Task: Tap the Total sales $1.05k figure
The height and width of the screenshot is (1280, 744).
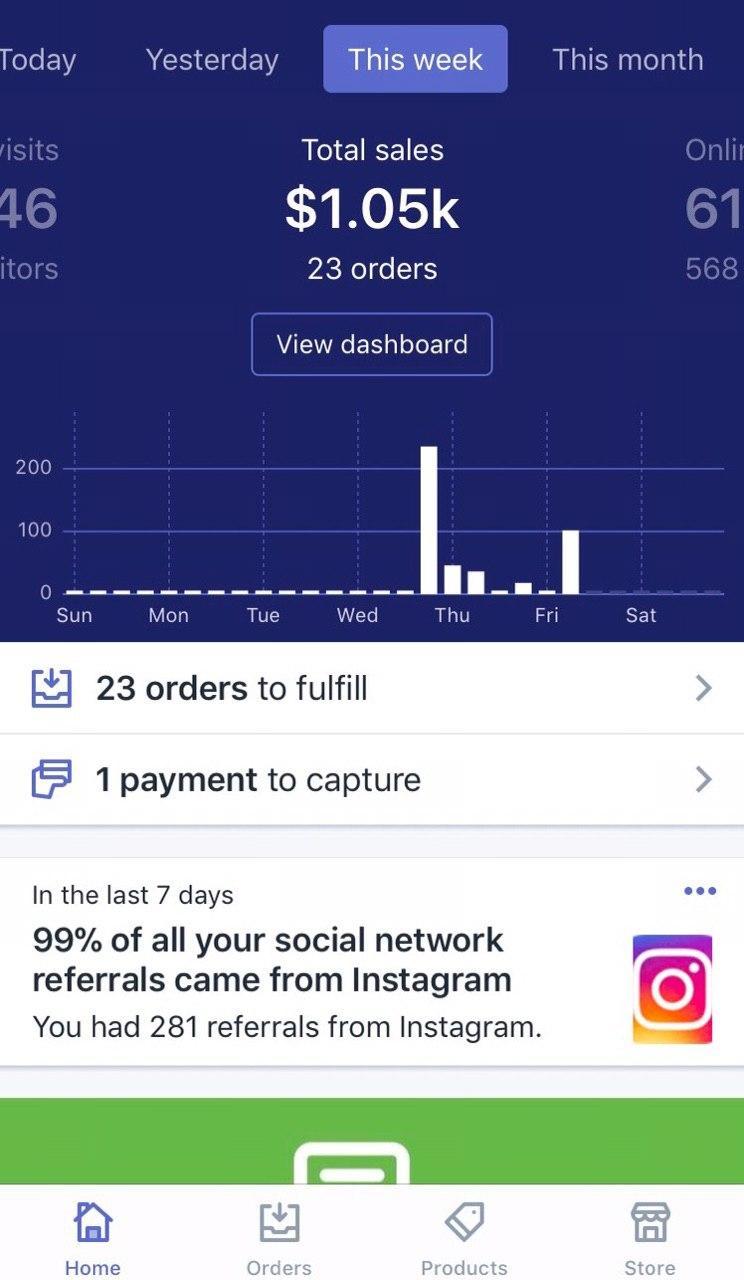Action: (x=372, y=209)
